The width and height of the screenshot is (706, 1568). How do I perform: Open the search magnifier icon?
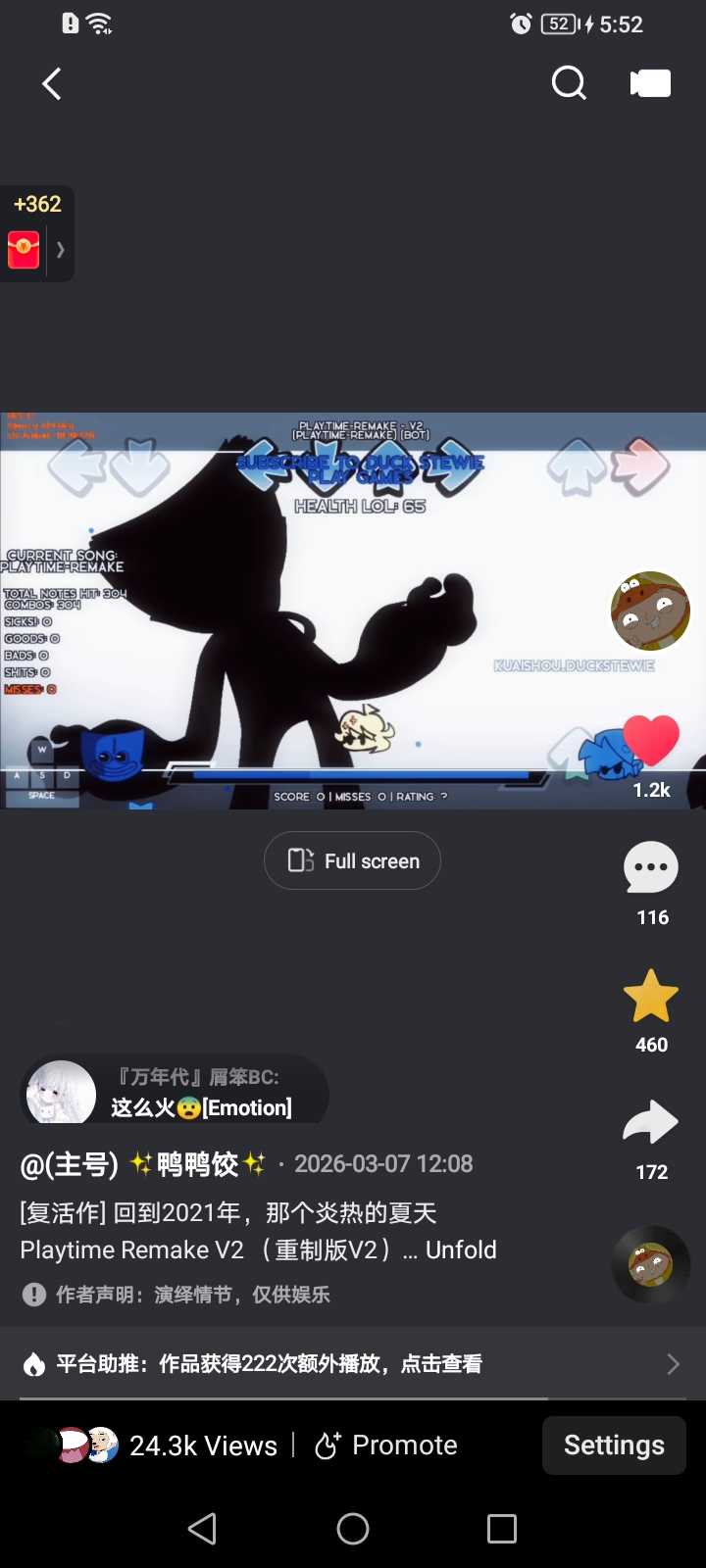pos(569,84)
